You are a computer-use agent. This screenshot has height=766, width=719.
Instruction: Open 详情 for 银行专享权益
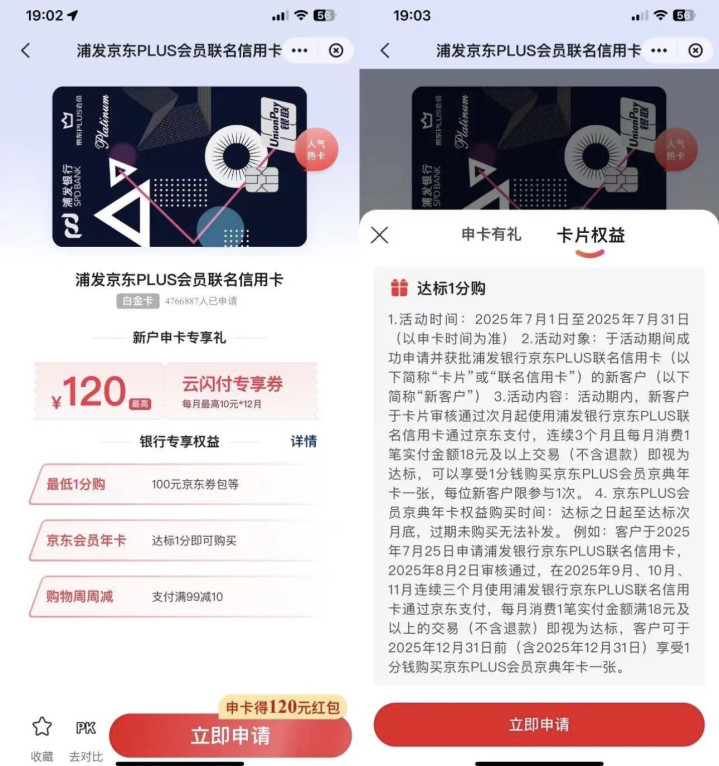pos(303,442)
